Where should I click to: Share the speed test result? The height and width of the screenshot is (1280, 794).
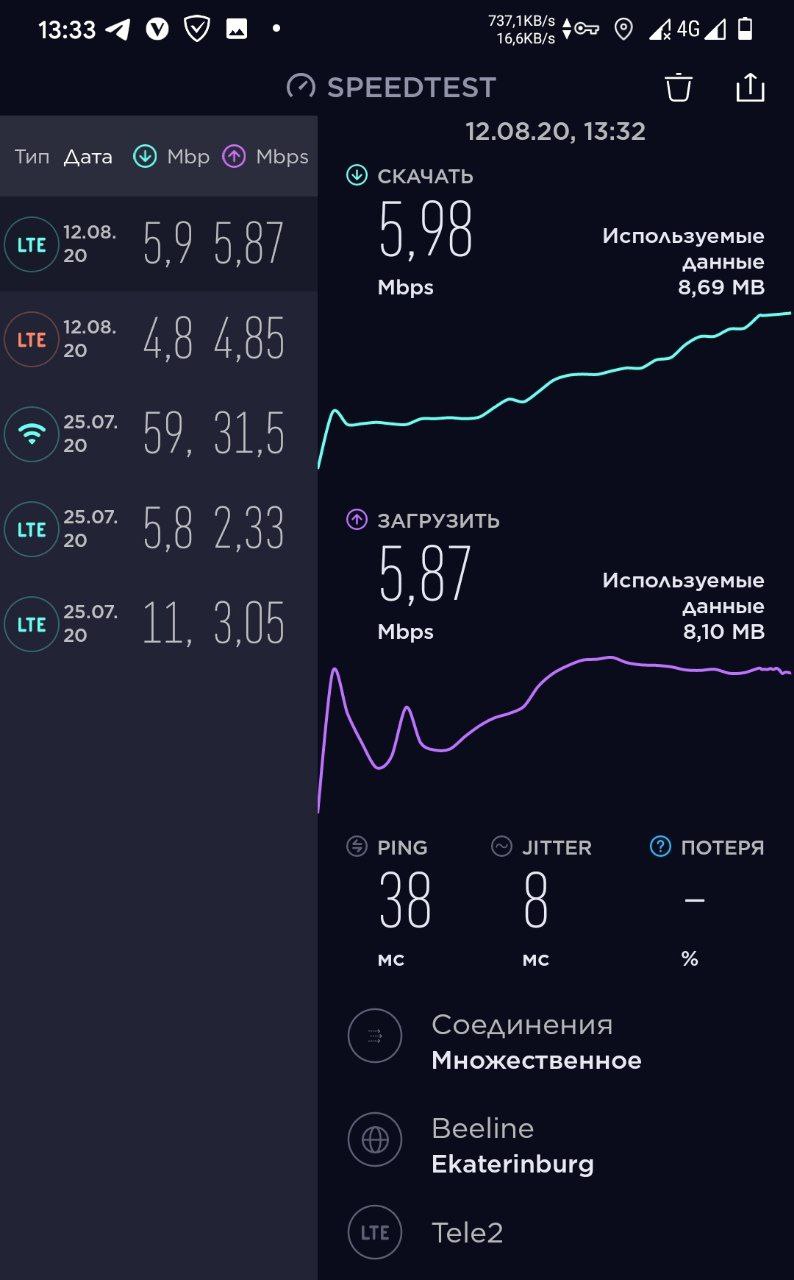[x=750, y=88]
